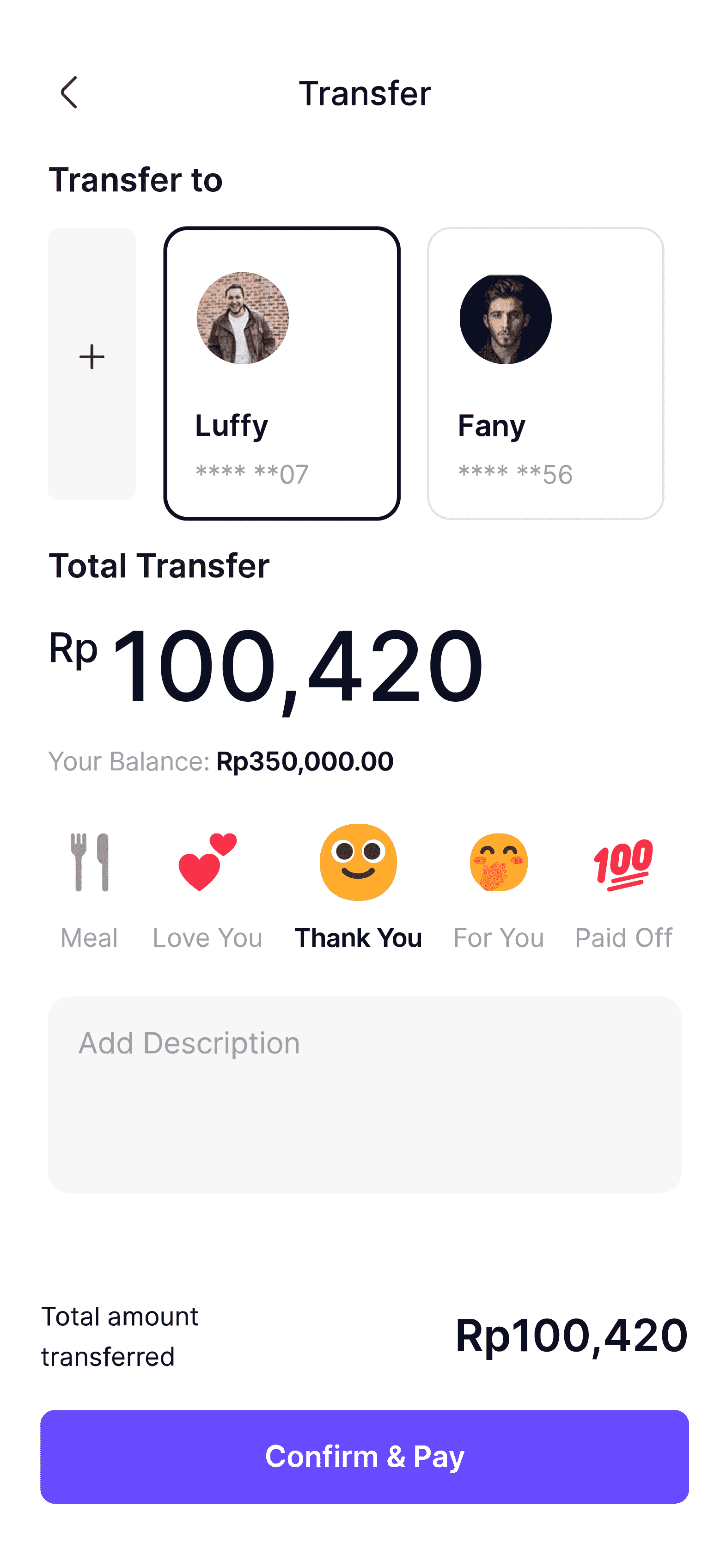Pick the Paid Off emoji tag

(x=623, y=888)
